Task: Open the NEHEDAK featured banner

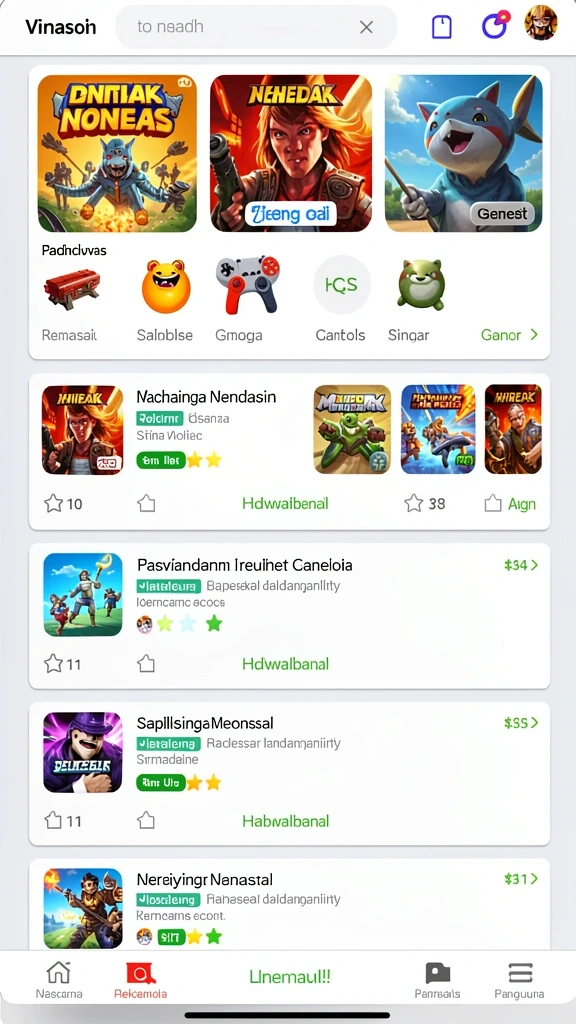Action: (291, 153)
